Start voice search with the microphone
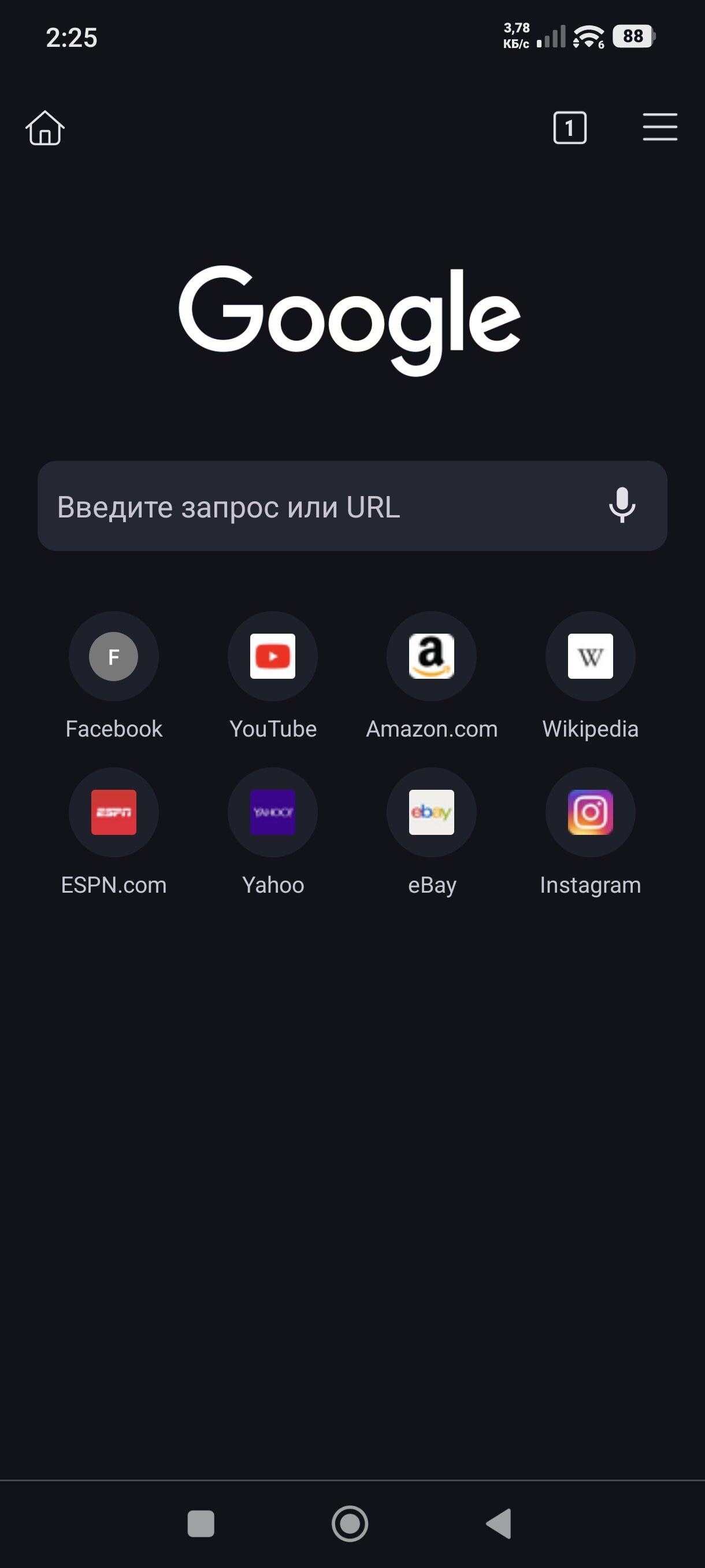Viewport: 705px width, 1568px height. pos(622,505)
